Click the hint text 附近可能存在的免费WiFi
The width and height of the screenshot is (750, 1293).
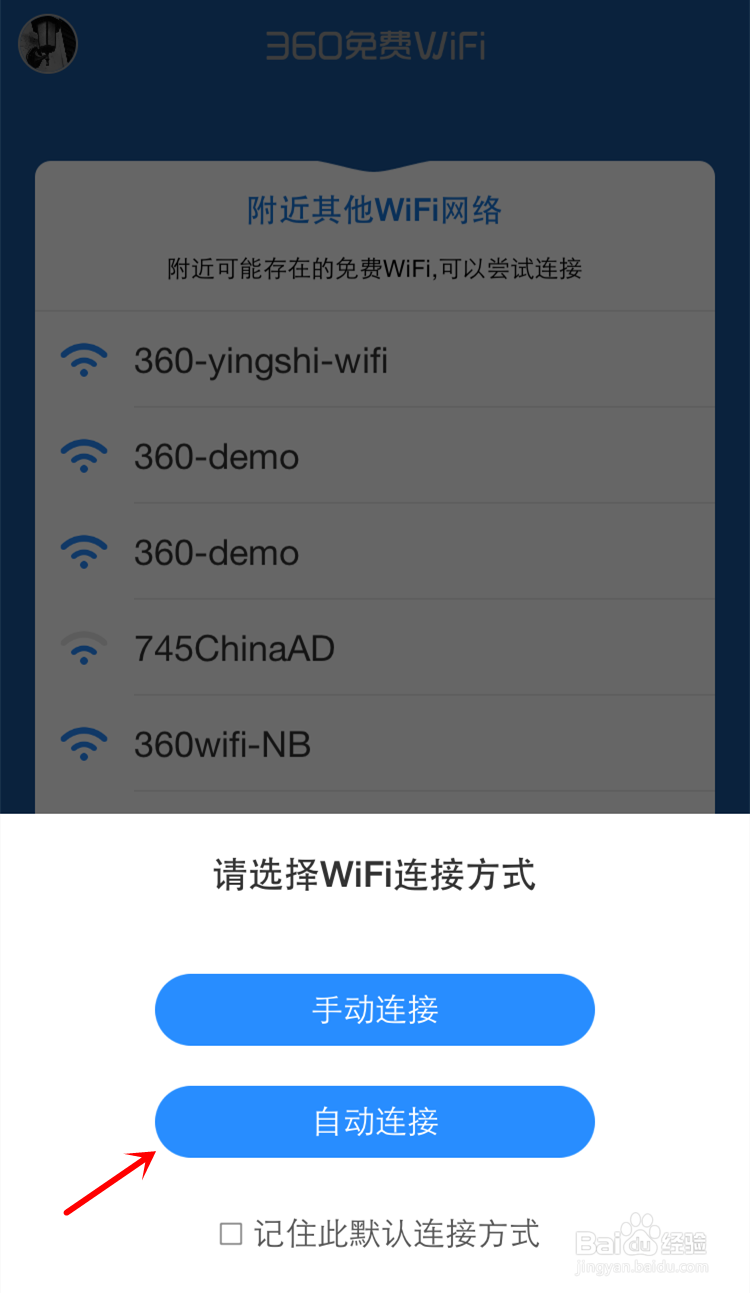375,269
